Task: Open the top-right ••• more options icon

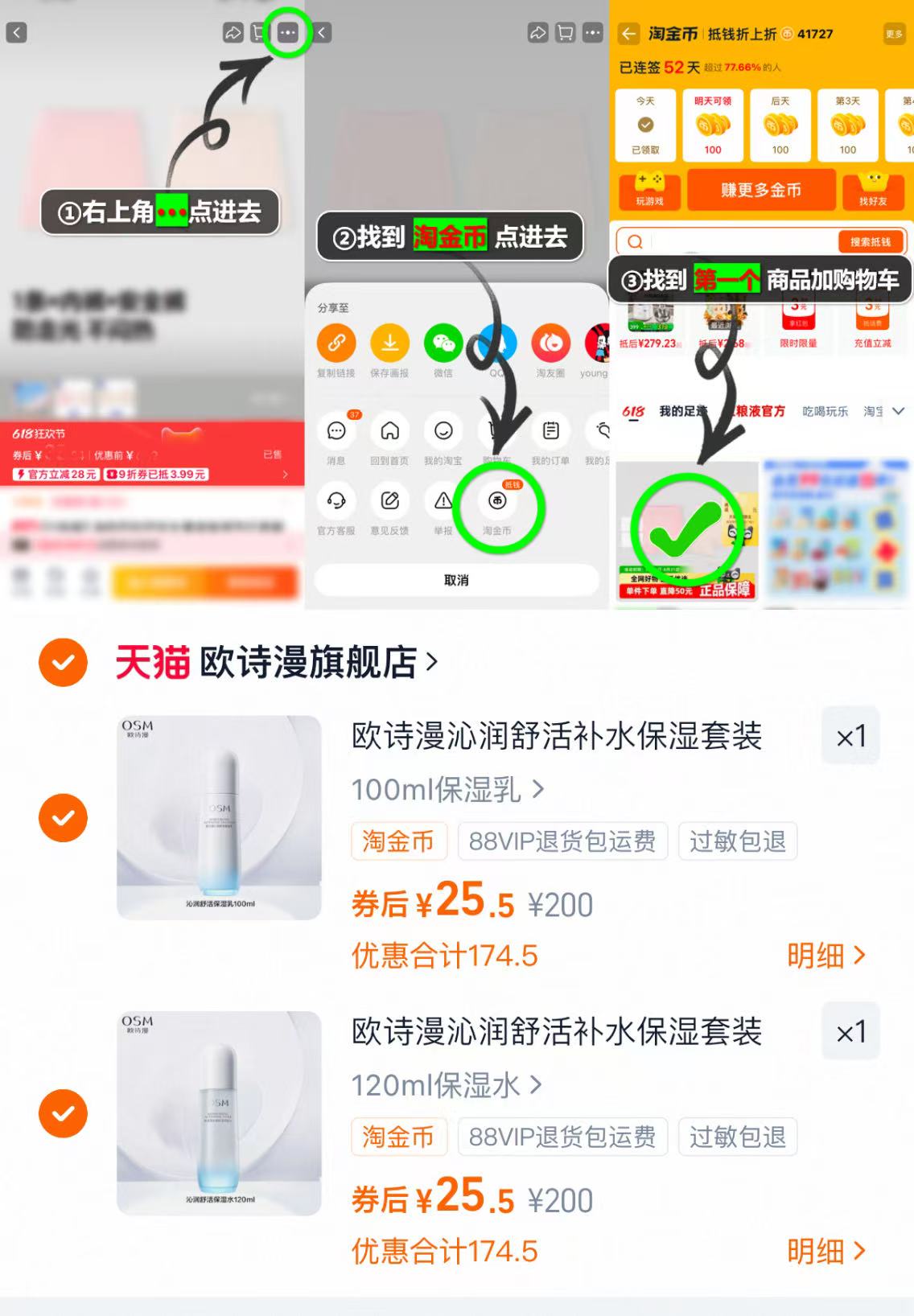Action: 287,34
